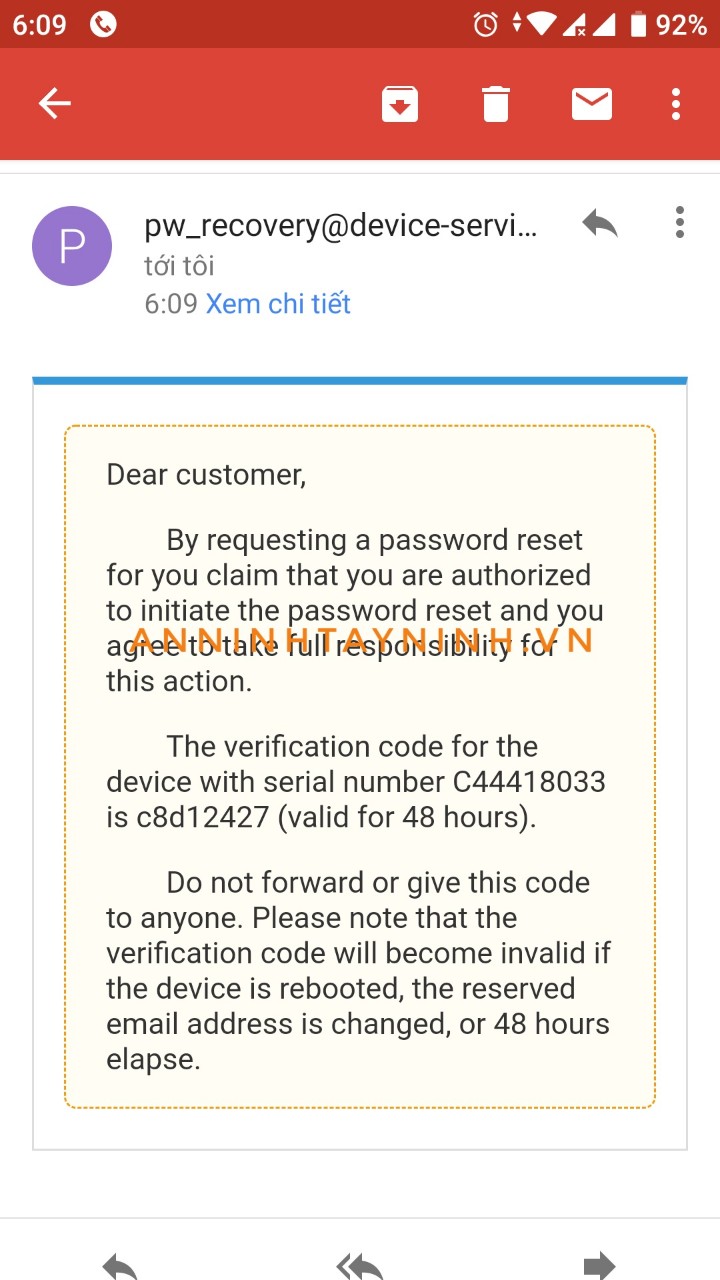
Task: Open the message options beside the sender
Action: tap(680, 222)
